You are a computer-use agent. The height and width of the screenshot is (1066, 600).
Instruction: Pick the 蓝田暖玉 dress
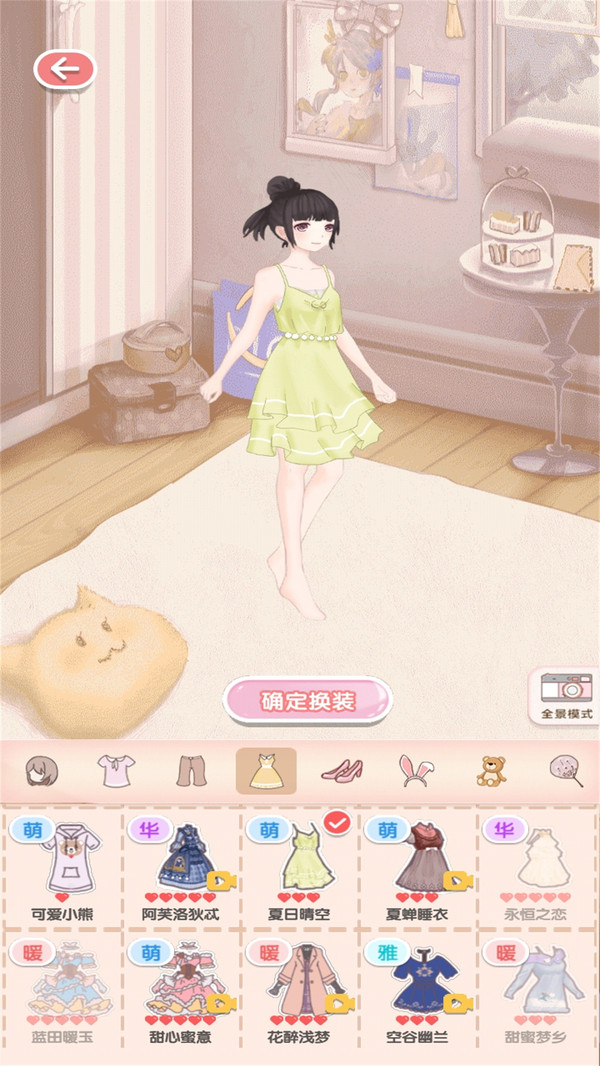(x=63, y=993)
